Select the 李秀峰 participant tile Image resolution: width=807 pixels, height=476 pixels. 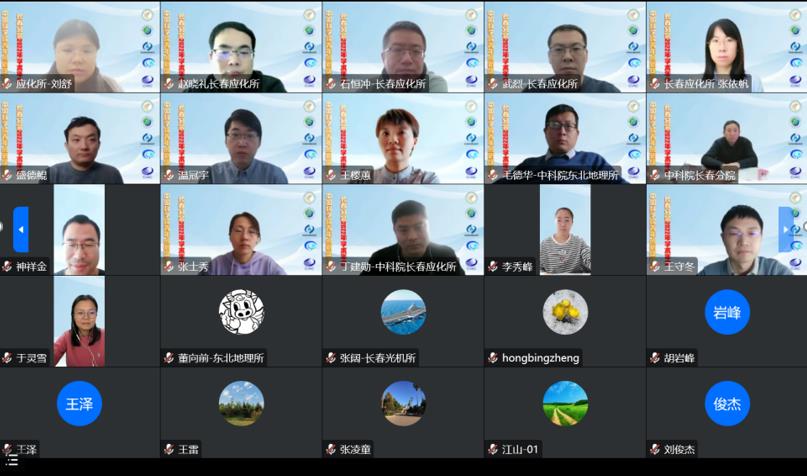pyautogui.click(x=565, y=230)
